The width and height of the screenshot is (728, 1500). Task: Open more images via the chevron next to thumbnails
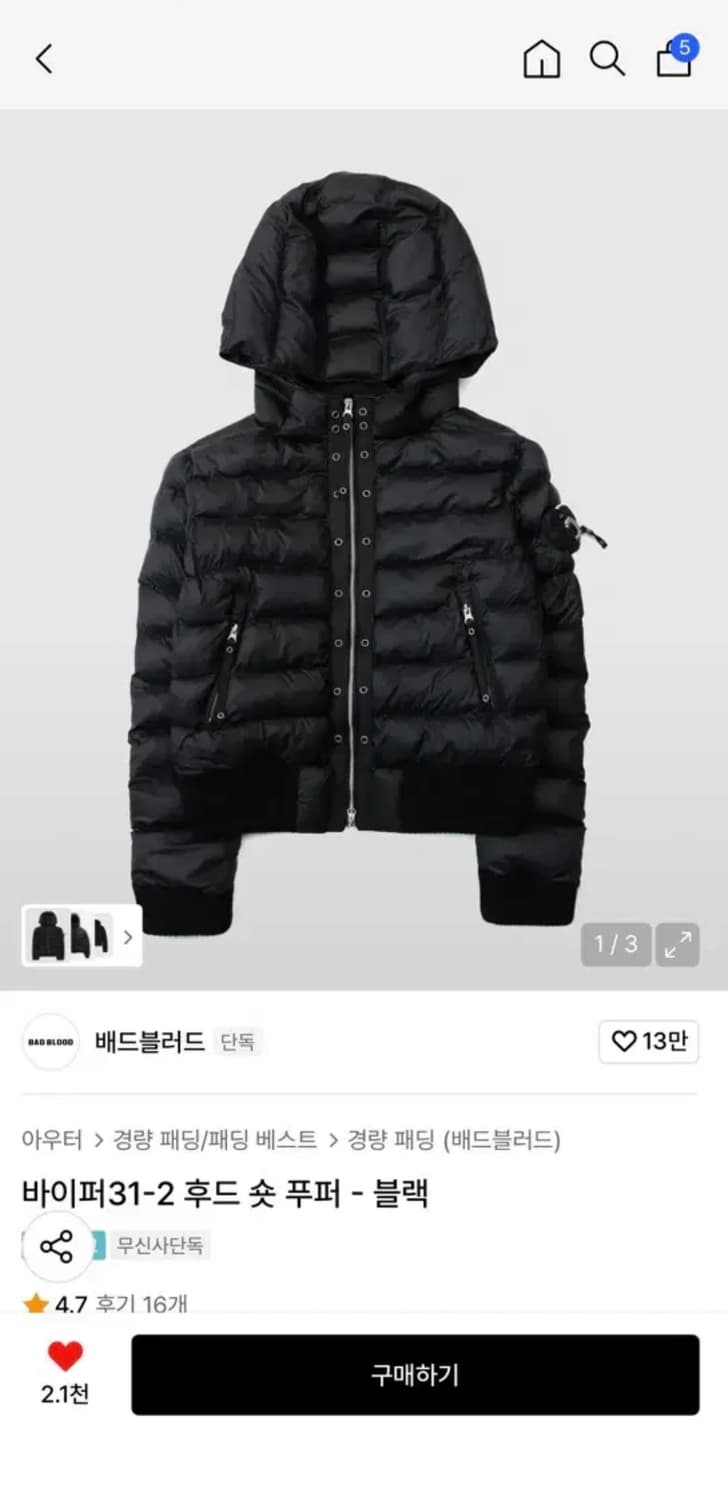(127, 938)
